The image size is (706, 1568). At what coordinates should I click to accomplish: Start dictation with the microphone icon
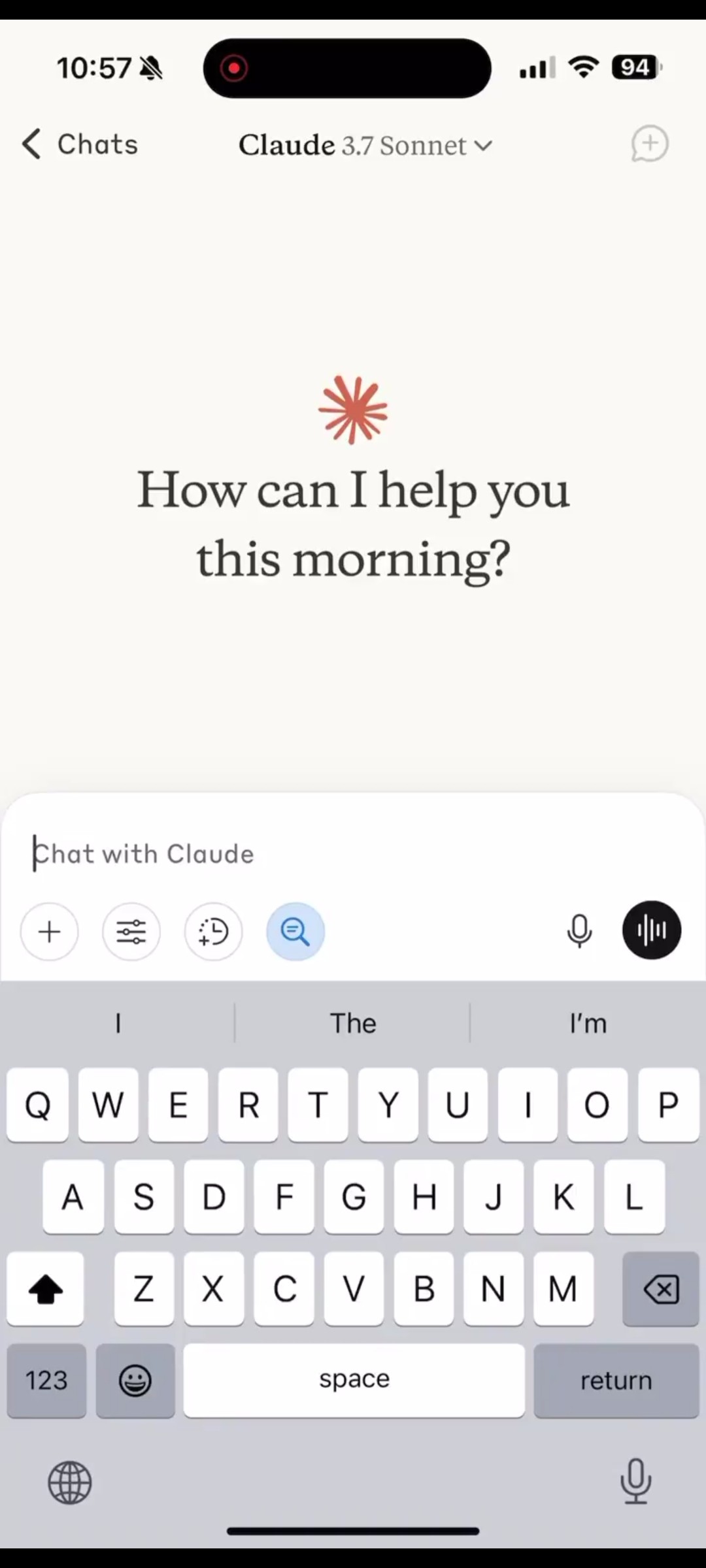point(579,931)
